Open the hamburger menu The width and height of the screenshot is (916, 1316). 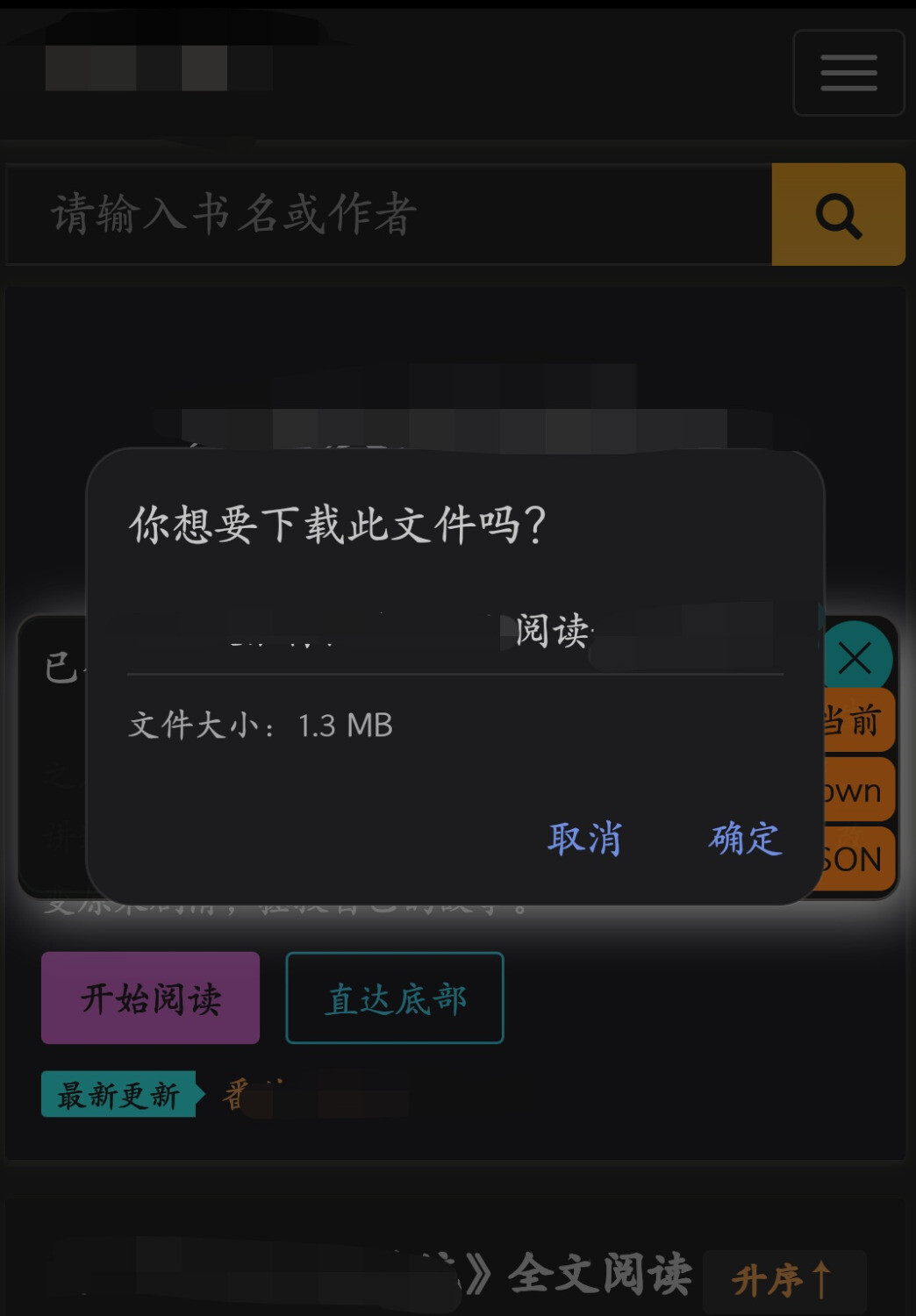click(848, 73)
